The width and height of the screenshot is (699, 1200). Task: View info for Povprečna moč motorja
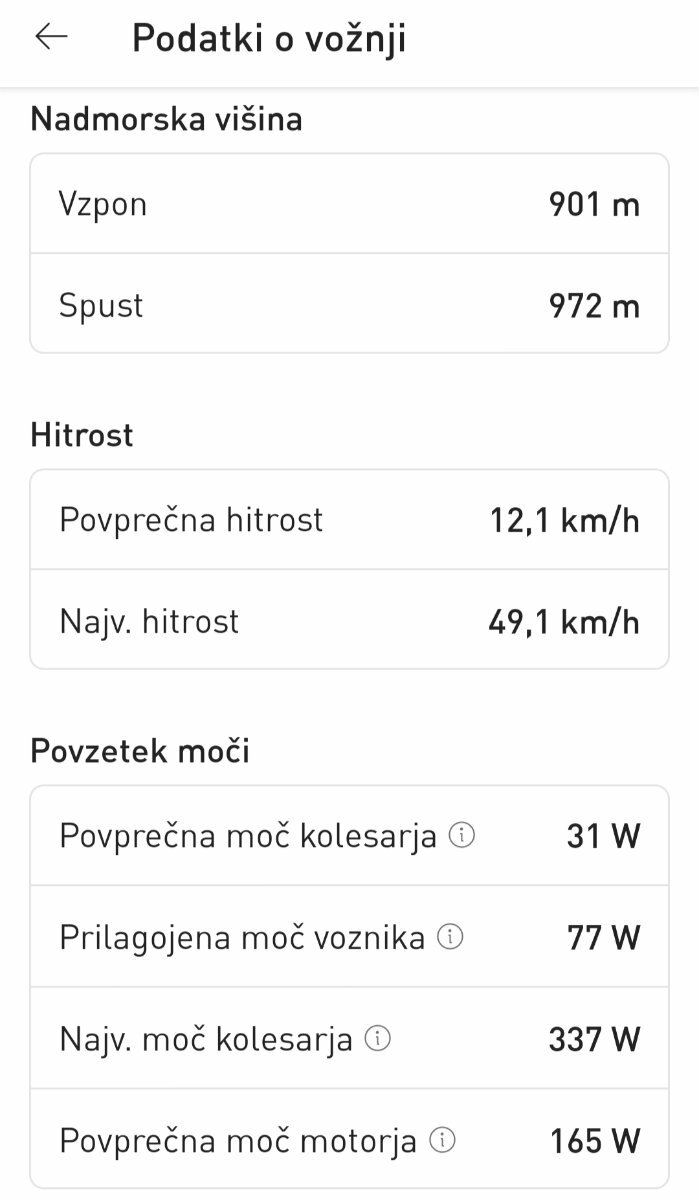[442, 1141]
